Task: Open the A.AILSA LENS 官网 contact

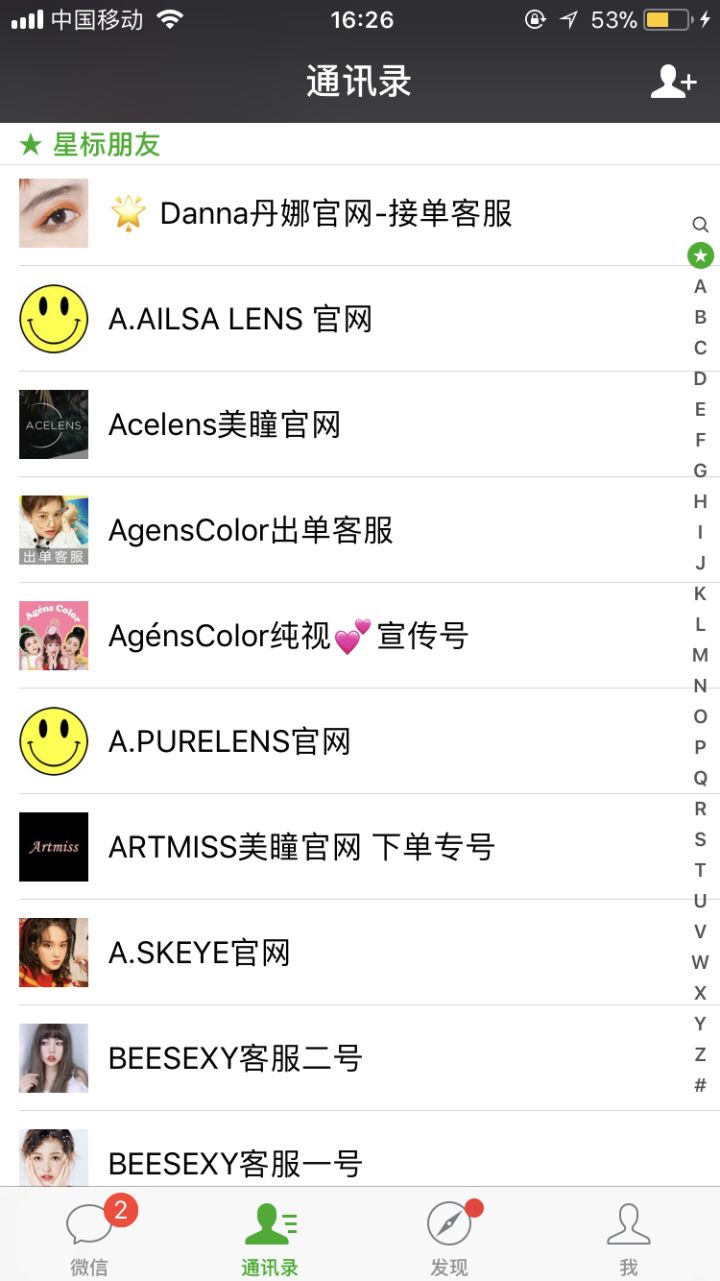Action: (240, 319)
